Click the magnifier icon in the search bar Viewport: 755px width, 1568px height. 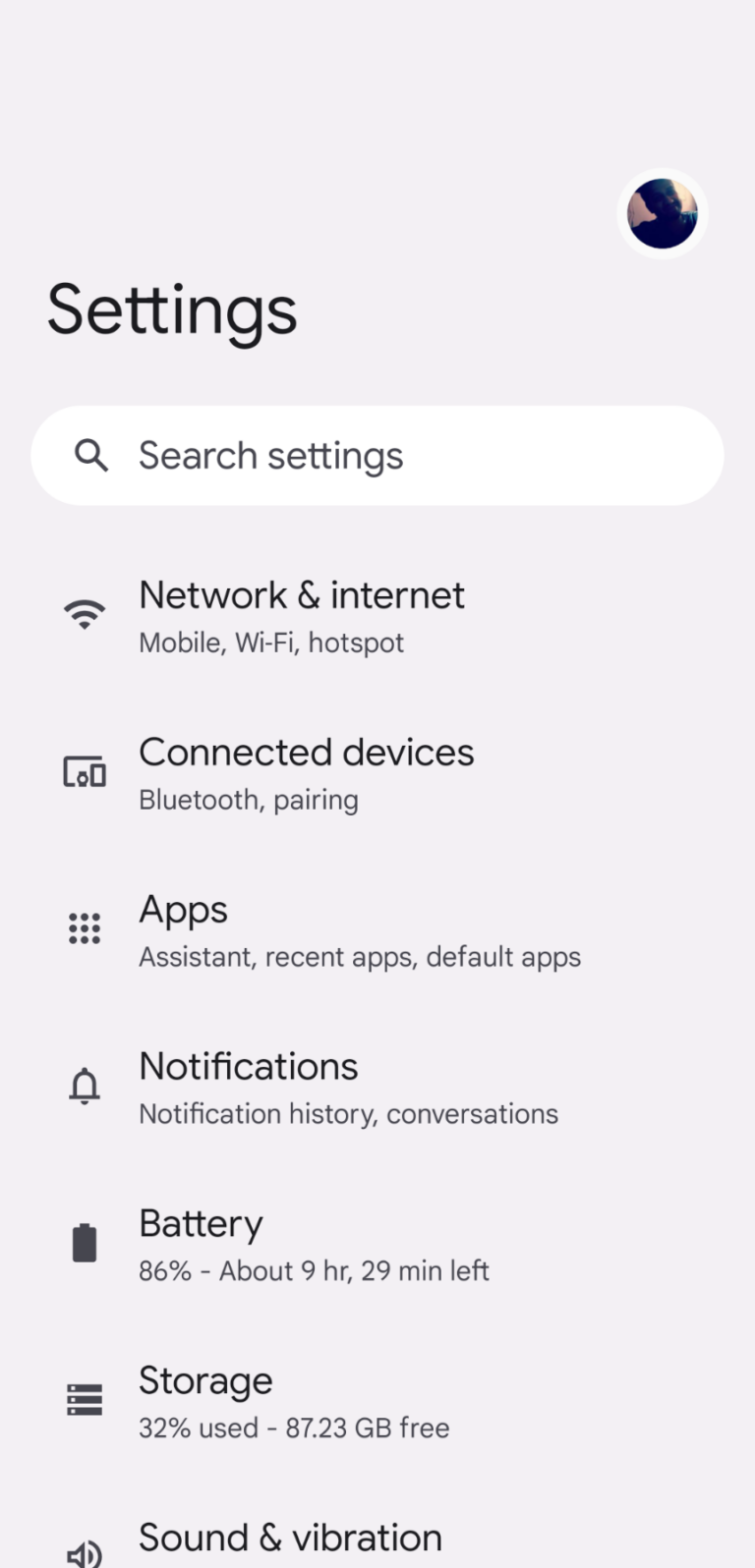click(x=91, y=455)
